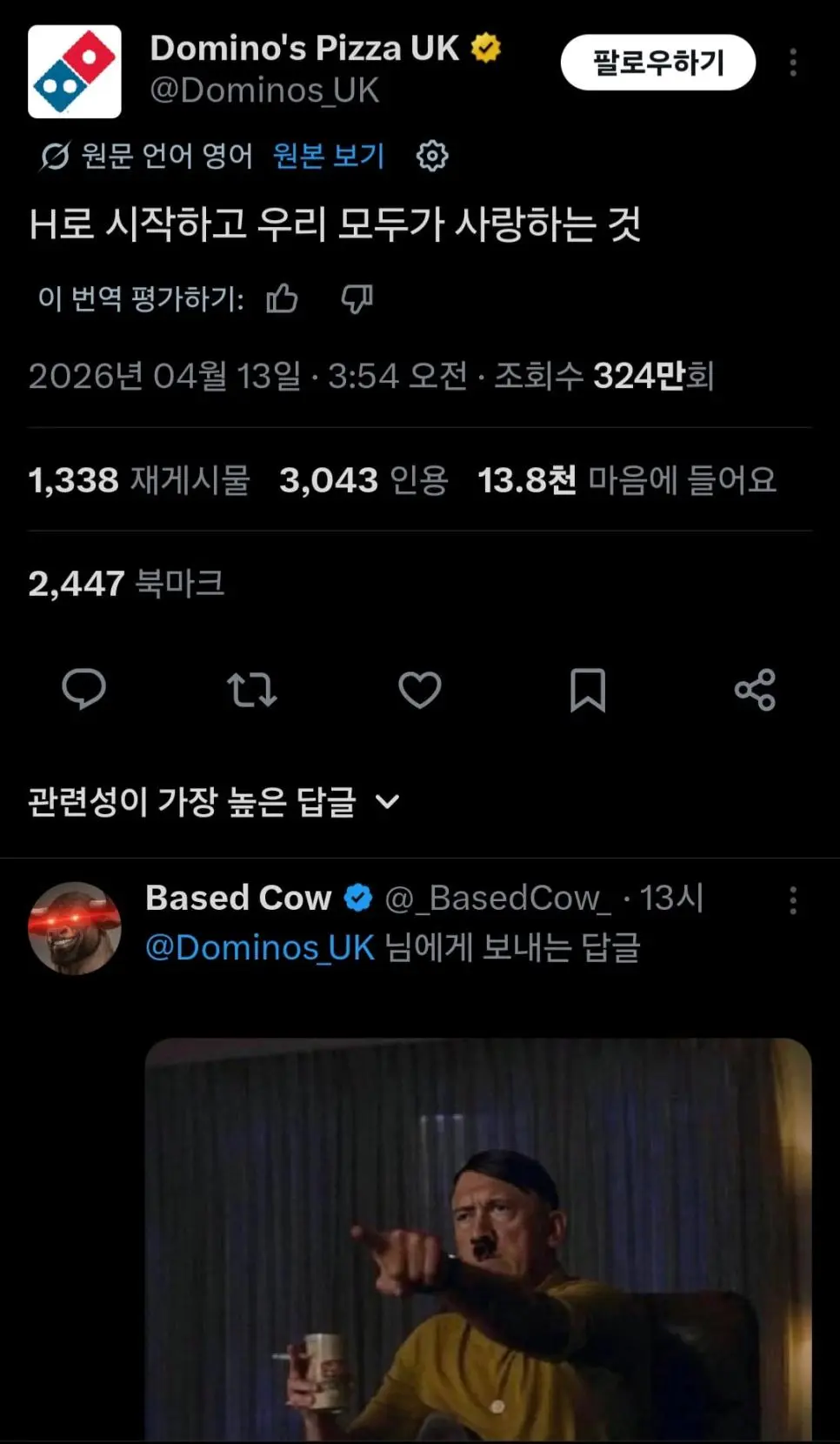Open the @Dominos_UK mention in the reply

coord(258,949)
